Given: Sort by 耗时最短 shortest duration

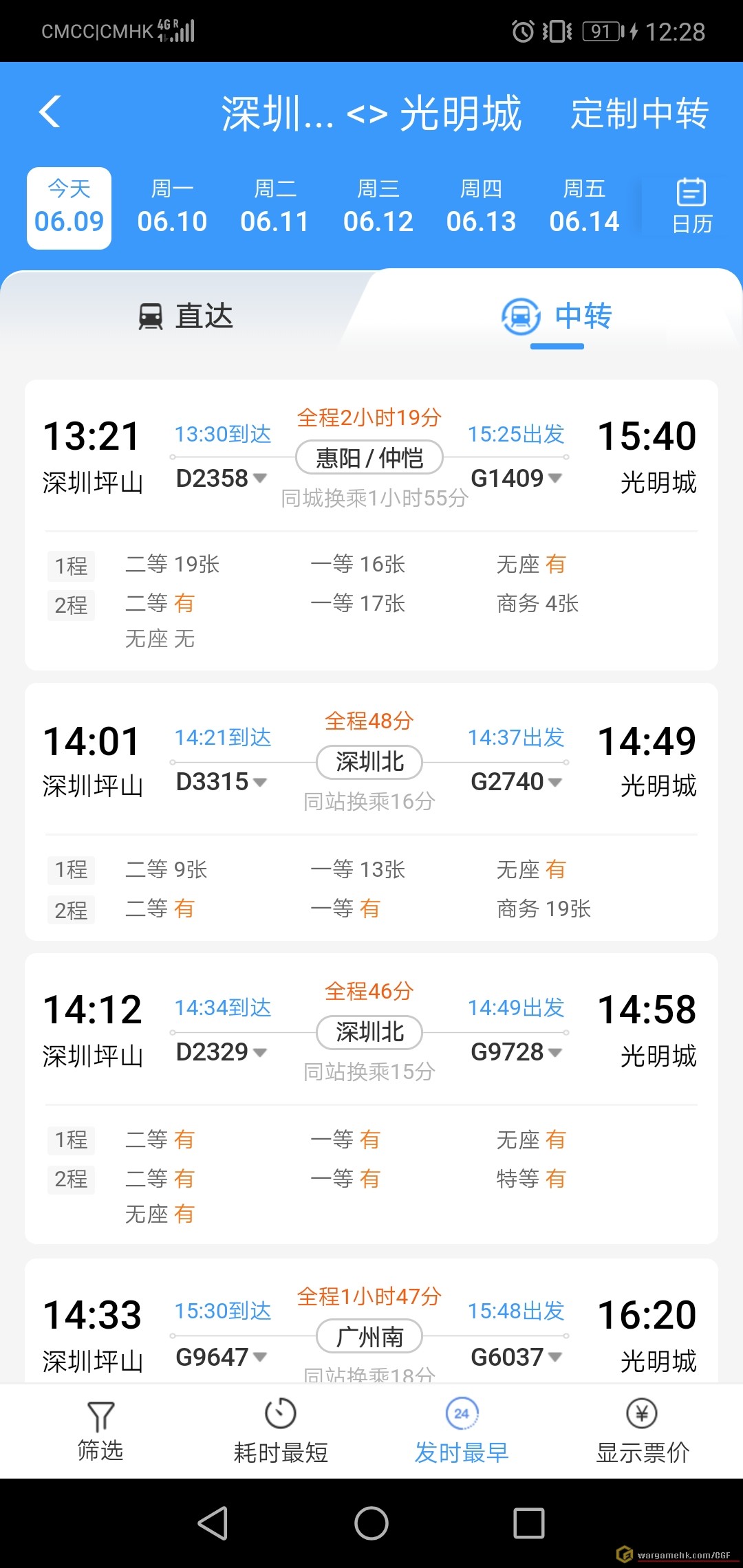Looking at the screenshot, I should (x=281, y=1432).
